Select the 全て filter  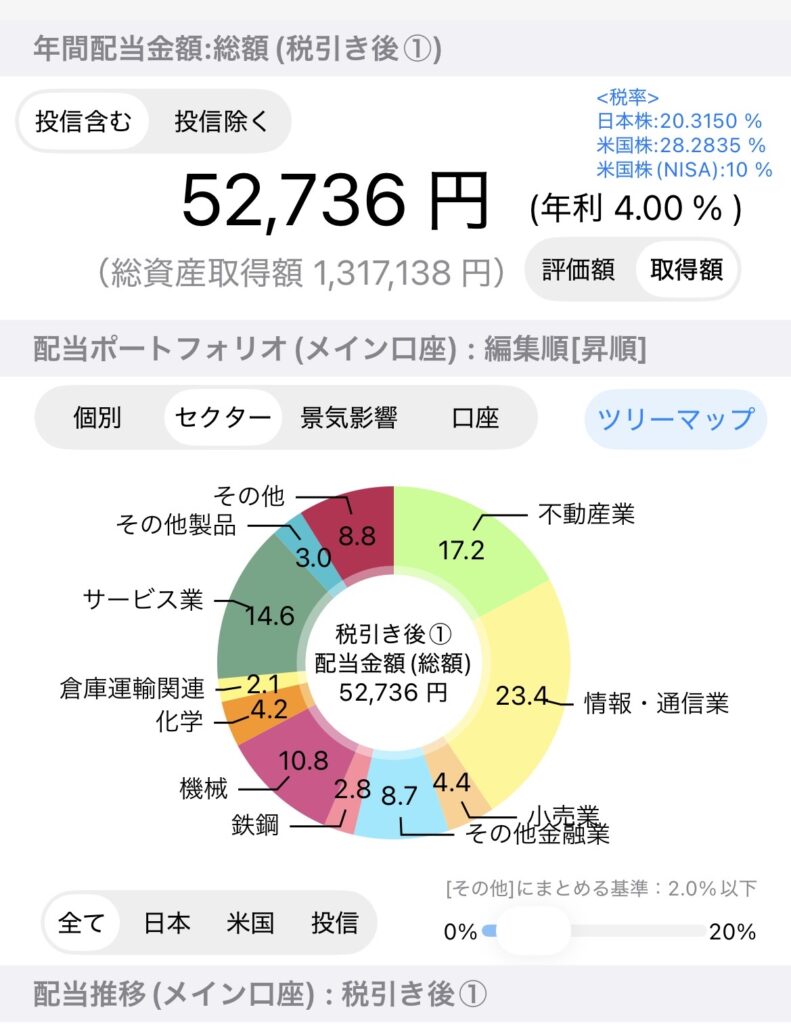82,921
